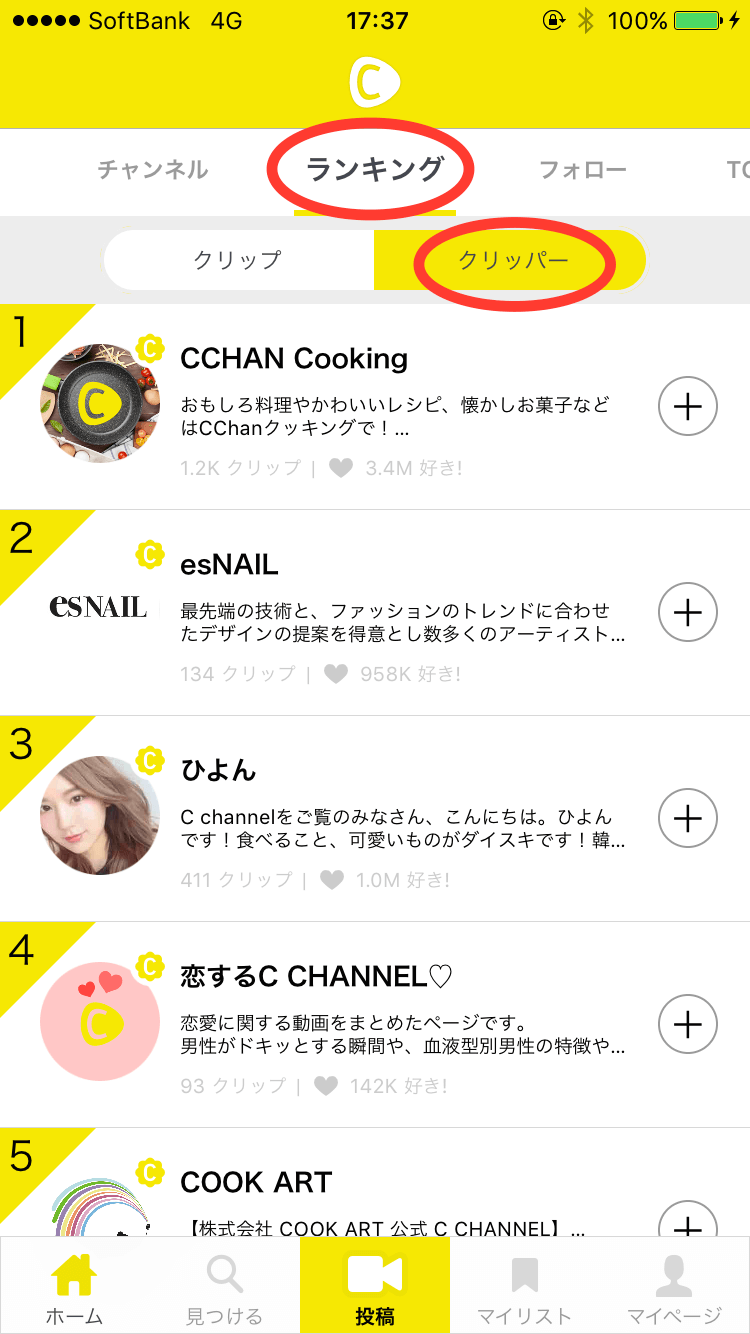View ひよん's profile
This screenshot has width=750, height=1334.
point(218,770)
